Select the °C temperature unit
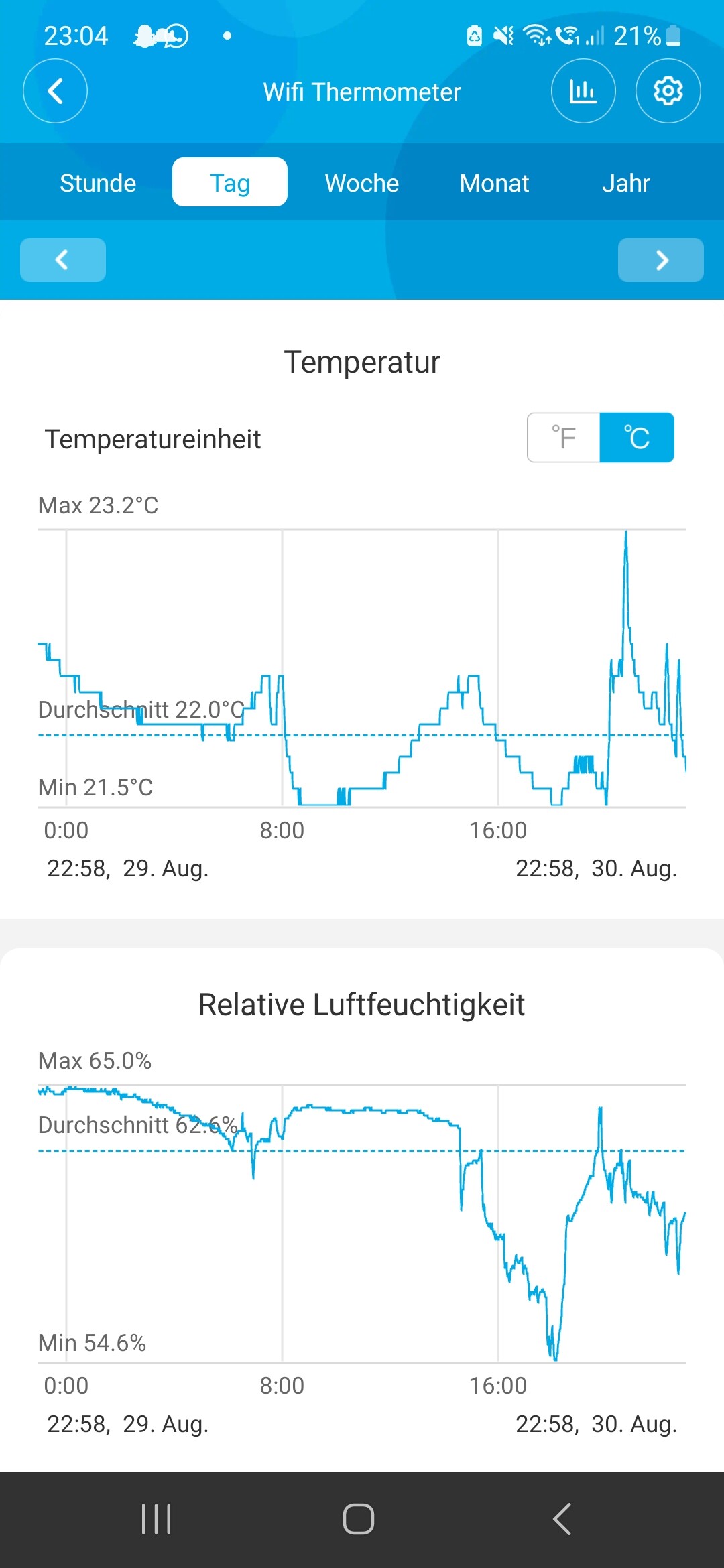 (x=637, y=438)
